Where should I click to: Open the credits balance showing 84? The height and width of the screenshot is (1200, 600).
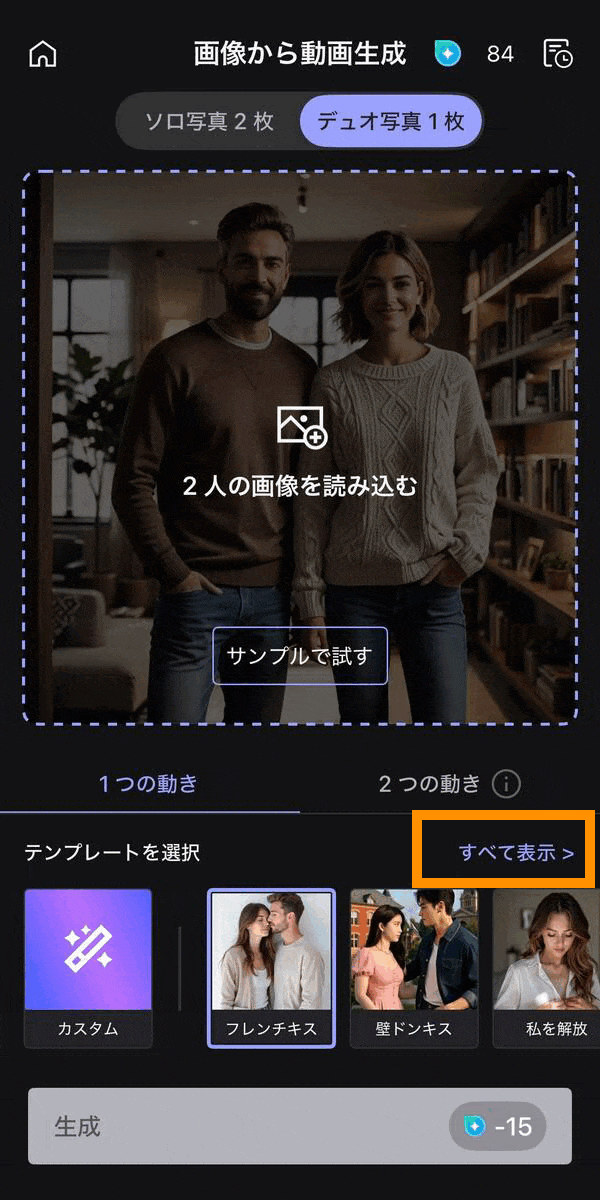pyautogui.click(x=476, y=54)
